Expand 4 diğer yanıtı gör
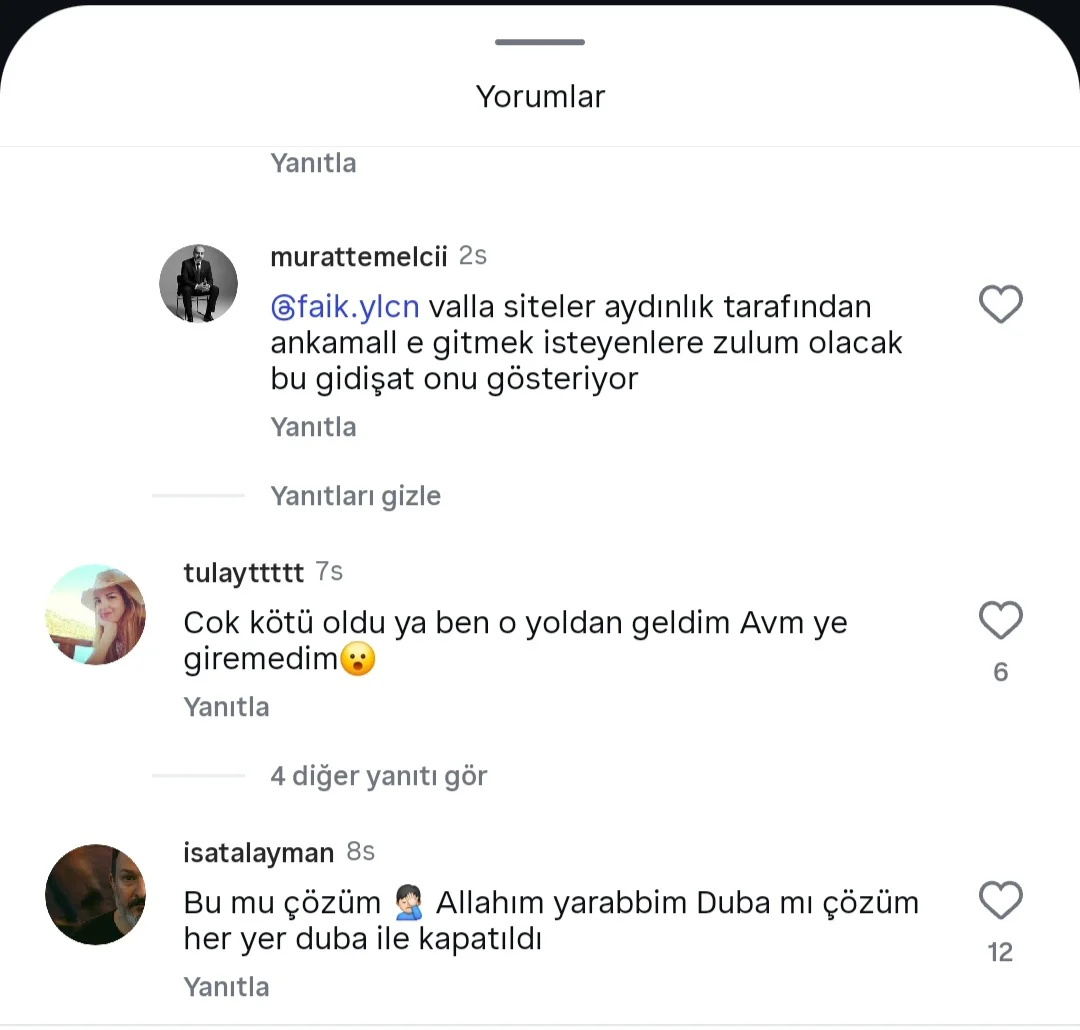 378,776
